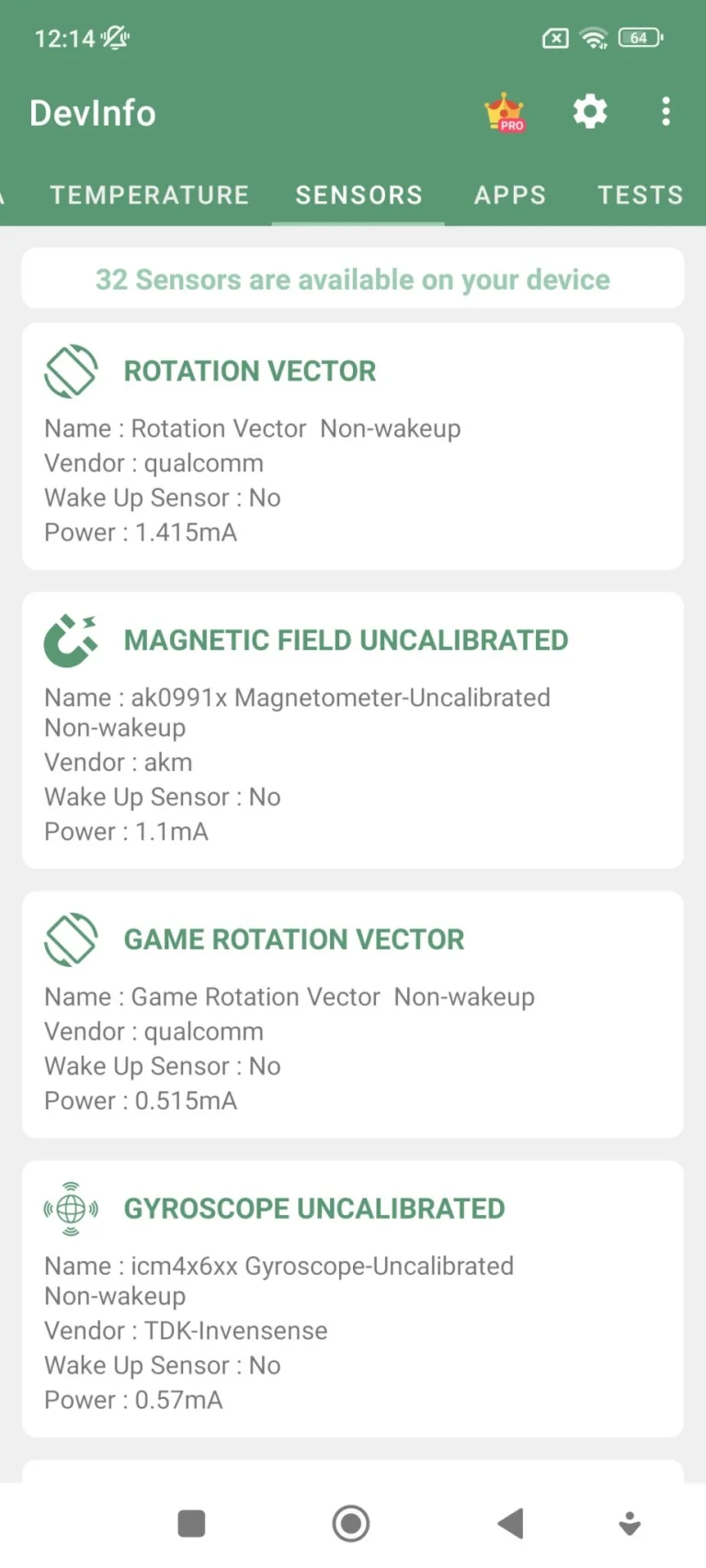Switch to the TESTS tab

[x=641, y=195]
